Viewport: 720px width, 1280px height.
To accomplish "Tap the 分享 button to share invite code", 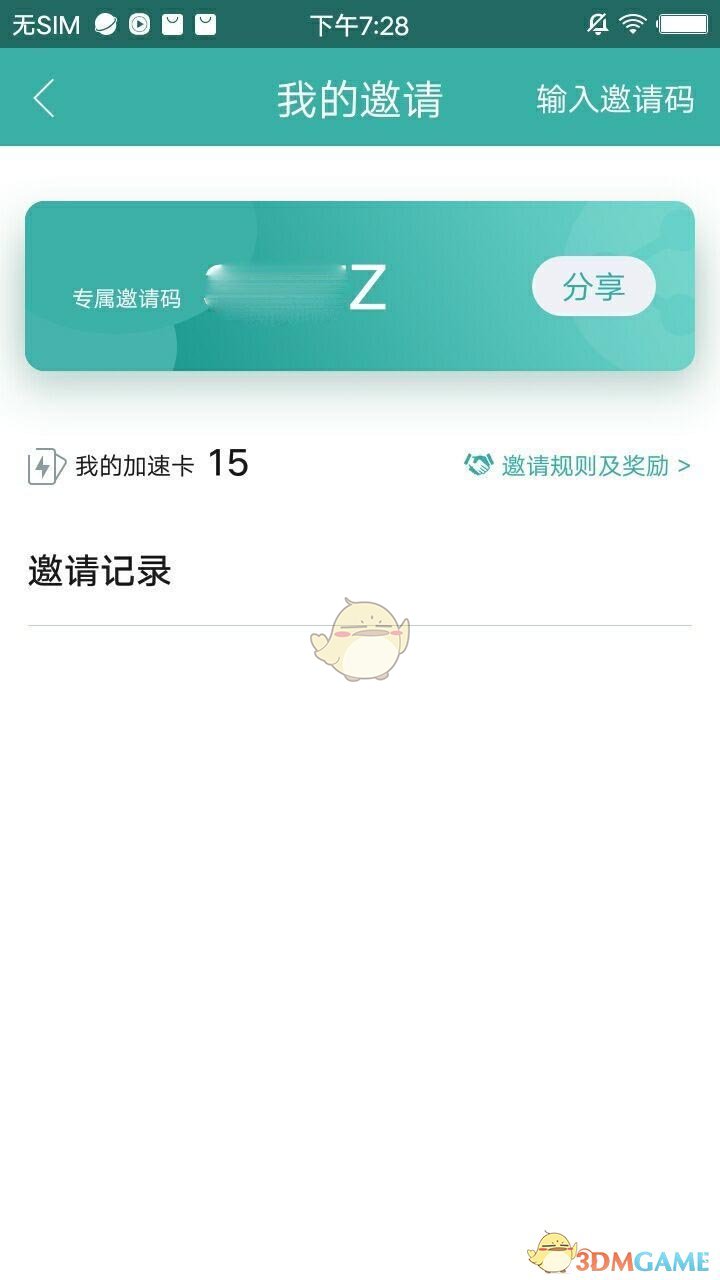I will [x=593, y=287].
